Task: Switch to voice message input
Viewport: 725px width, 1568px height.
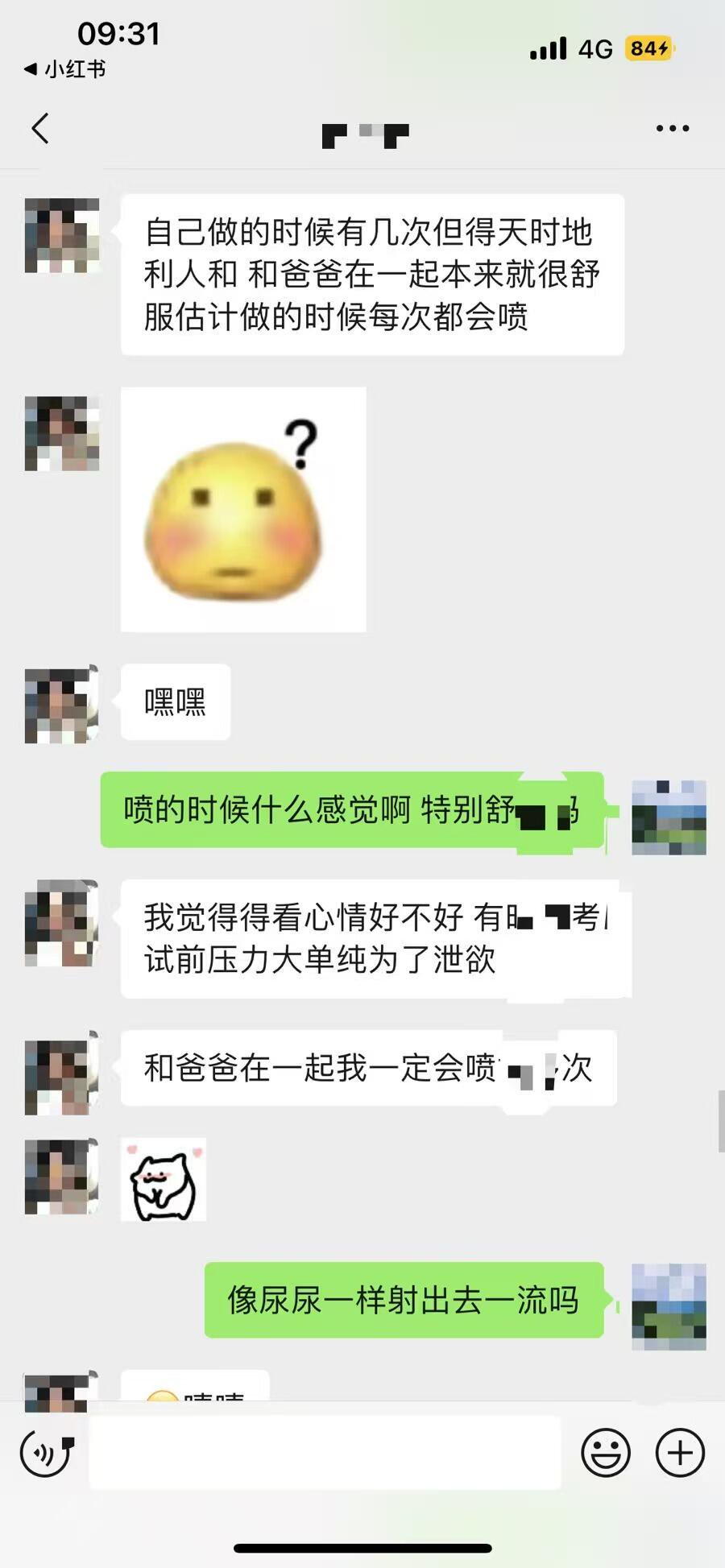Action: pyautogui.click(x=46, y=1453)
